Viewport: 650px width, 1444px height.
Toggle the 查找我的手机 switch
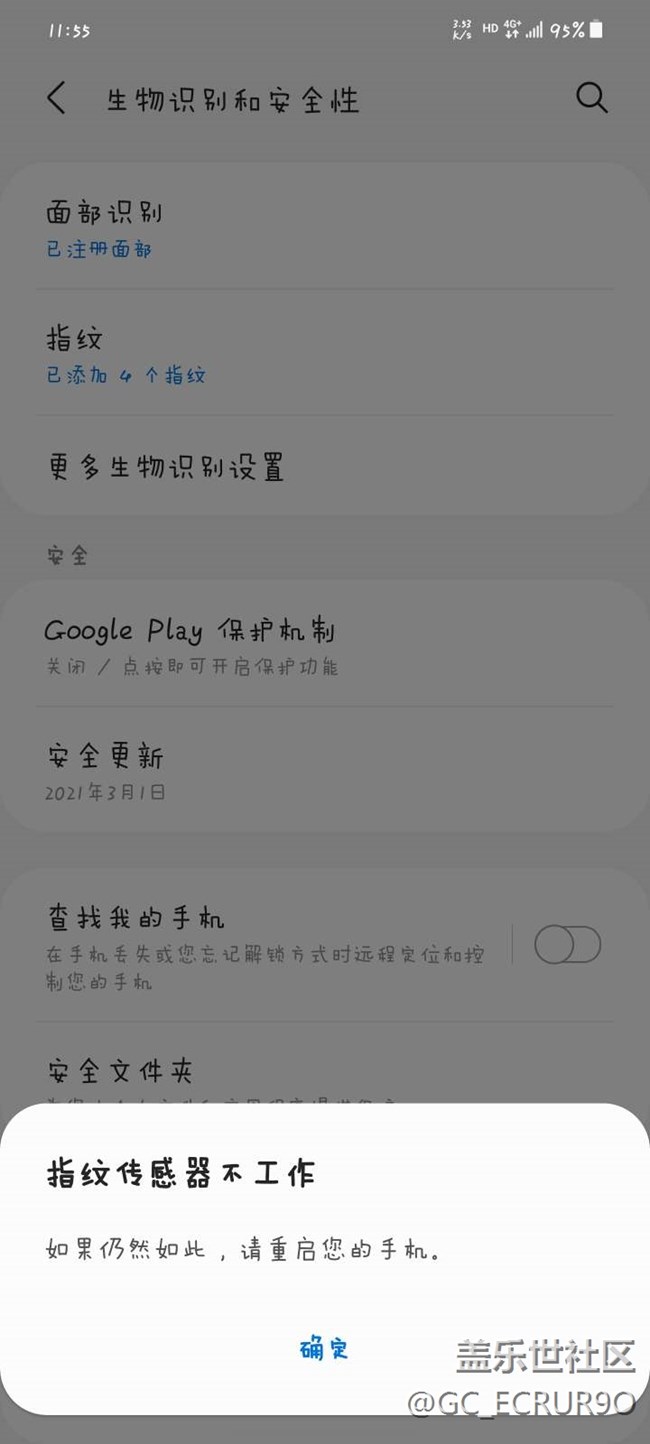567,944
